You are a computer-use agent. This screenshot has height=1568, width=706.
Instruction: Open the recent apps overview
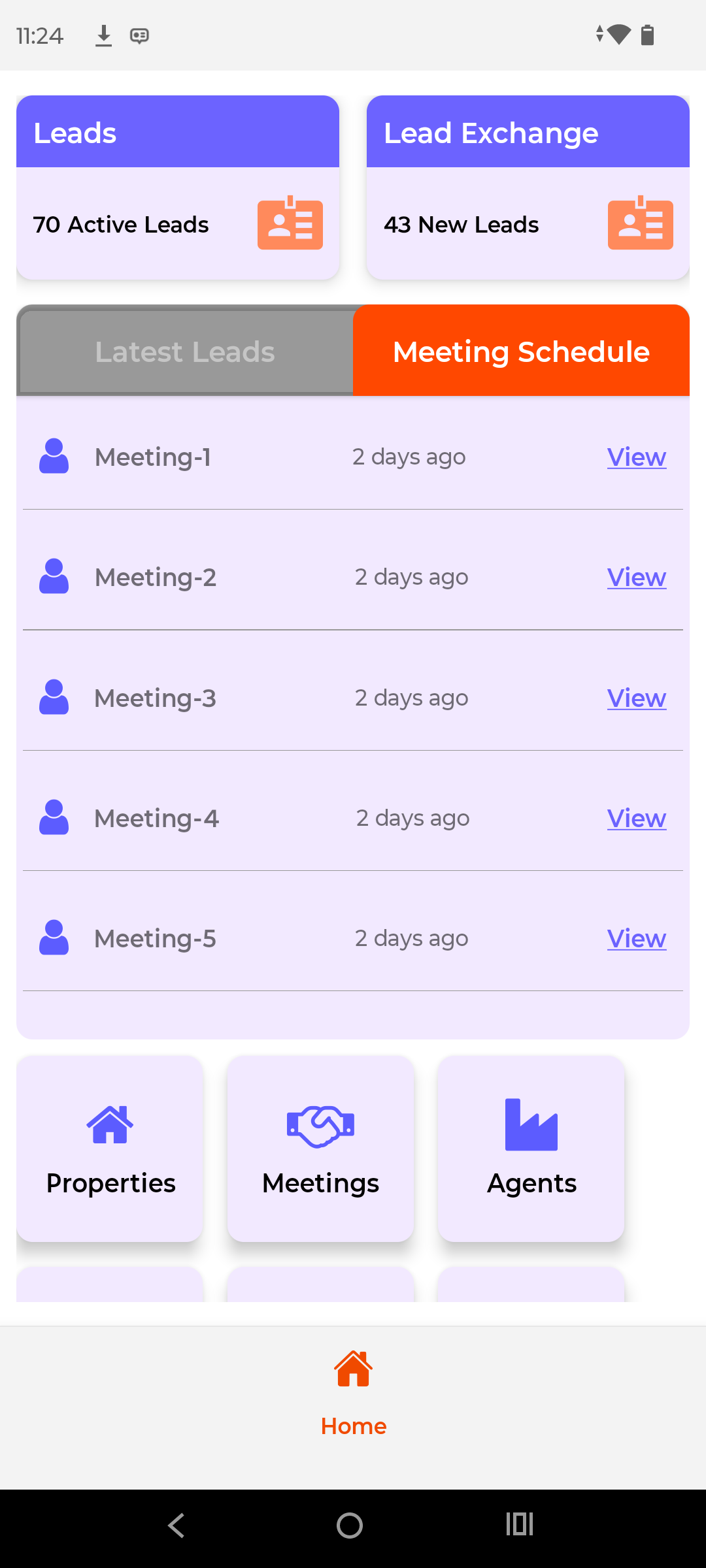point(520,1524)
